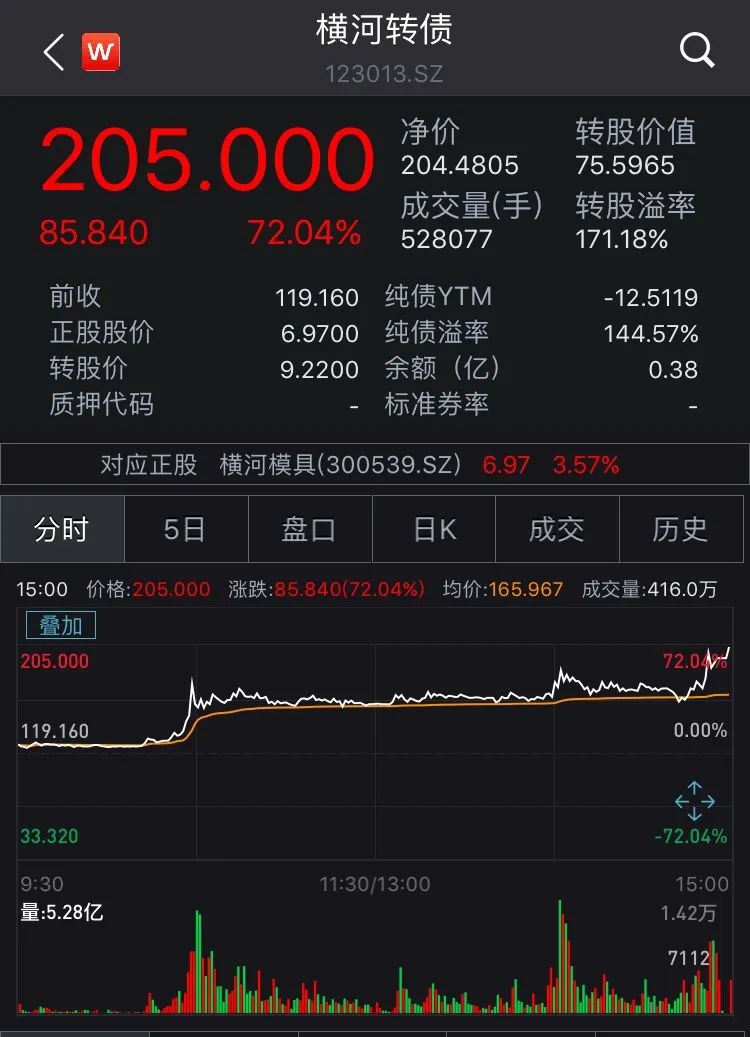The height and width of the screenshot is (1037, 750).
Task: Open the search magnifier icon
Action: click(x=697, y=49)
